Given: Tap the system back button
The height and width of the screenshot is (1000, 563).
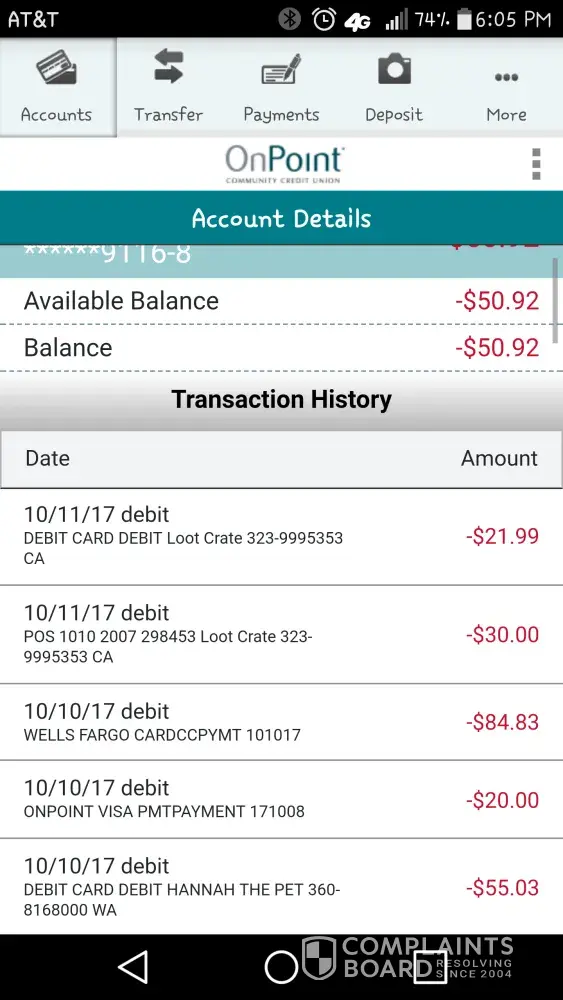Looking at the screenshot, I should pyautogui.click(x=134, y=967).
